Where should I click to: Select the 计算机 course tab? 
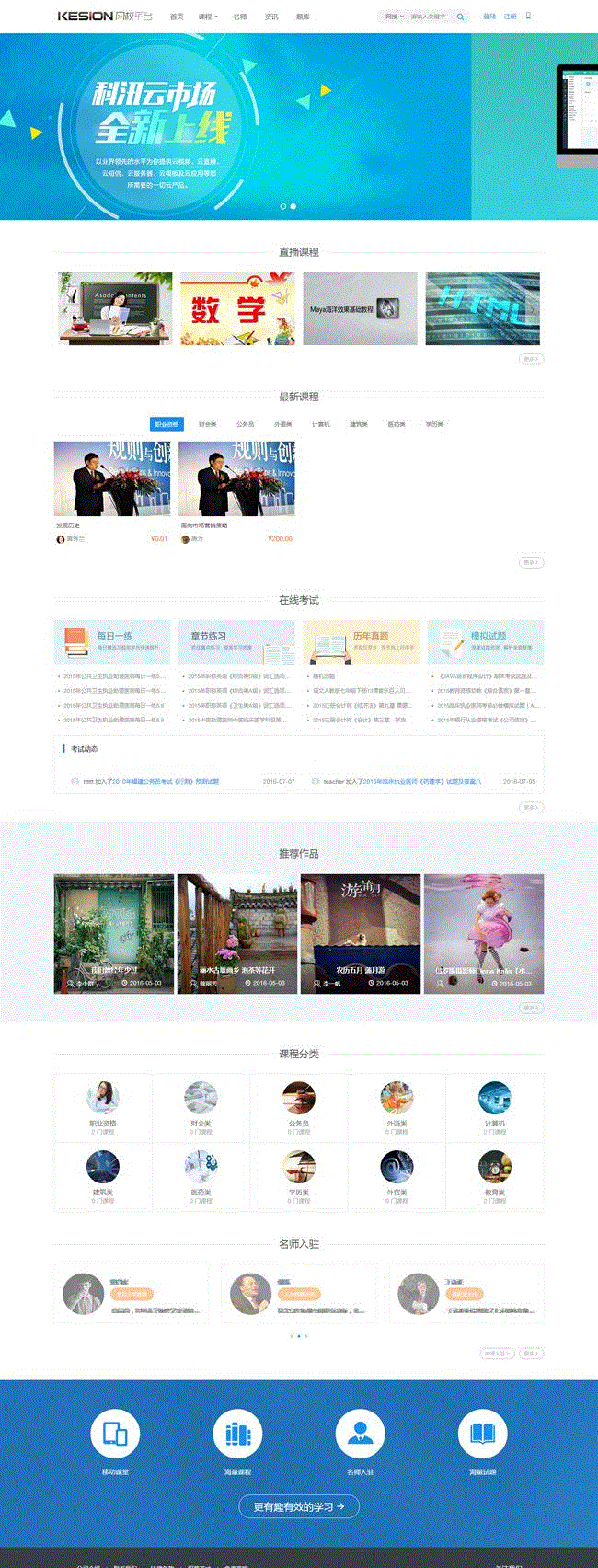click(320, 424)
